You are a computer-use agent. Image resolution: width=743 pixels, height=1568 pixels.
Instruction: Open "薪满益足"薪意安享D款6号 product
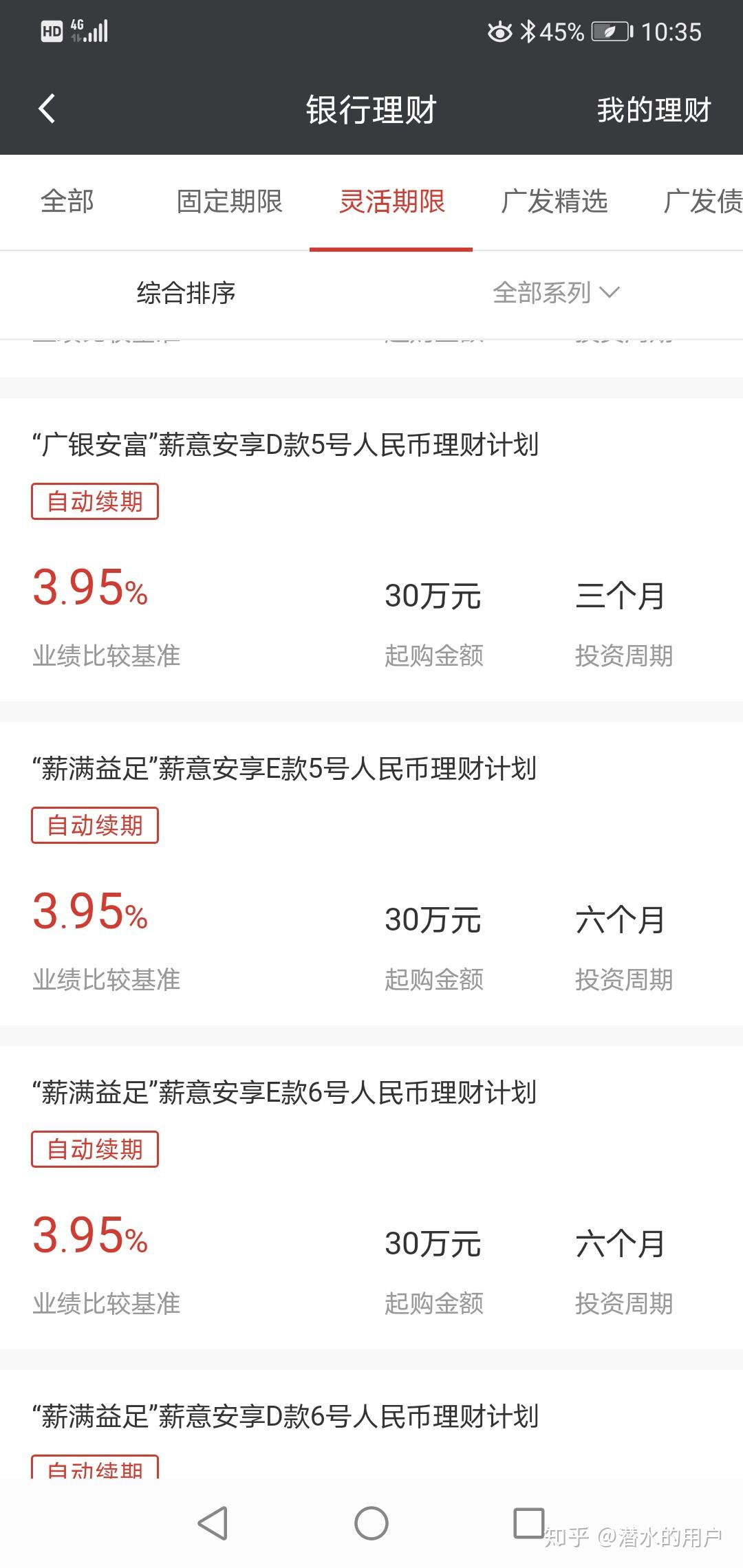click(371, 1424)
